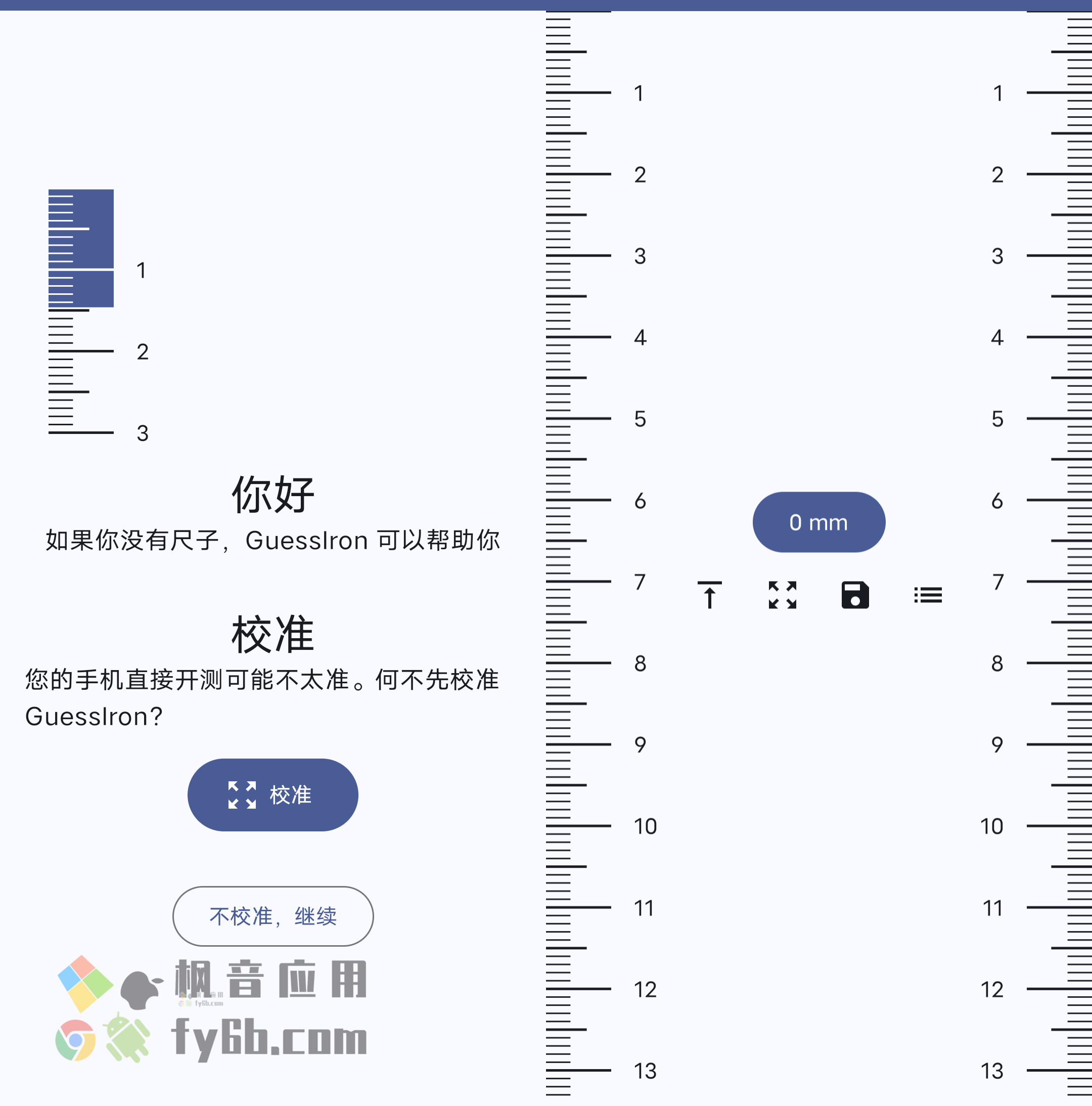Tap the arrow-to-top icon

point(710,595)
